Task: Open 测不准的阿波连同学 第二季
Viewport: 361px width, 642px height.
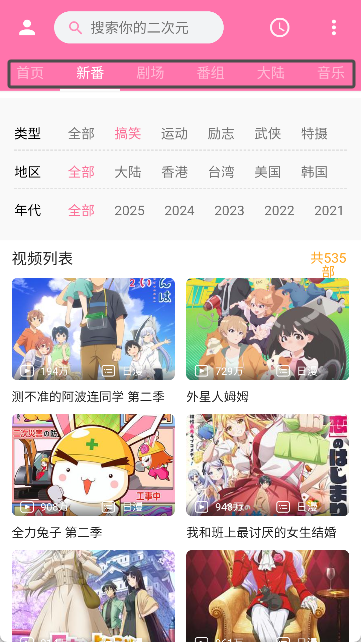Action: point(93,341)
